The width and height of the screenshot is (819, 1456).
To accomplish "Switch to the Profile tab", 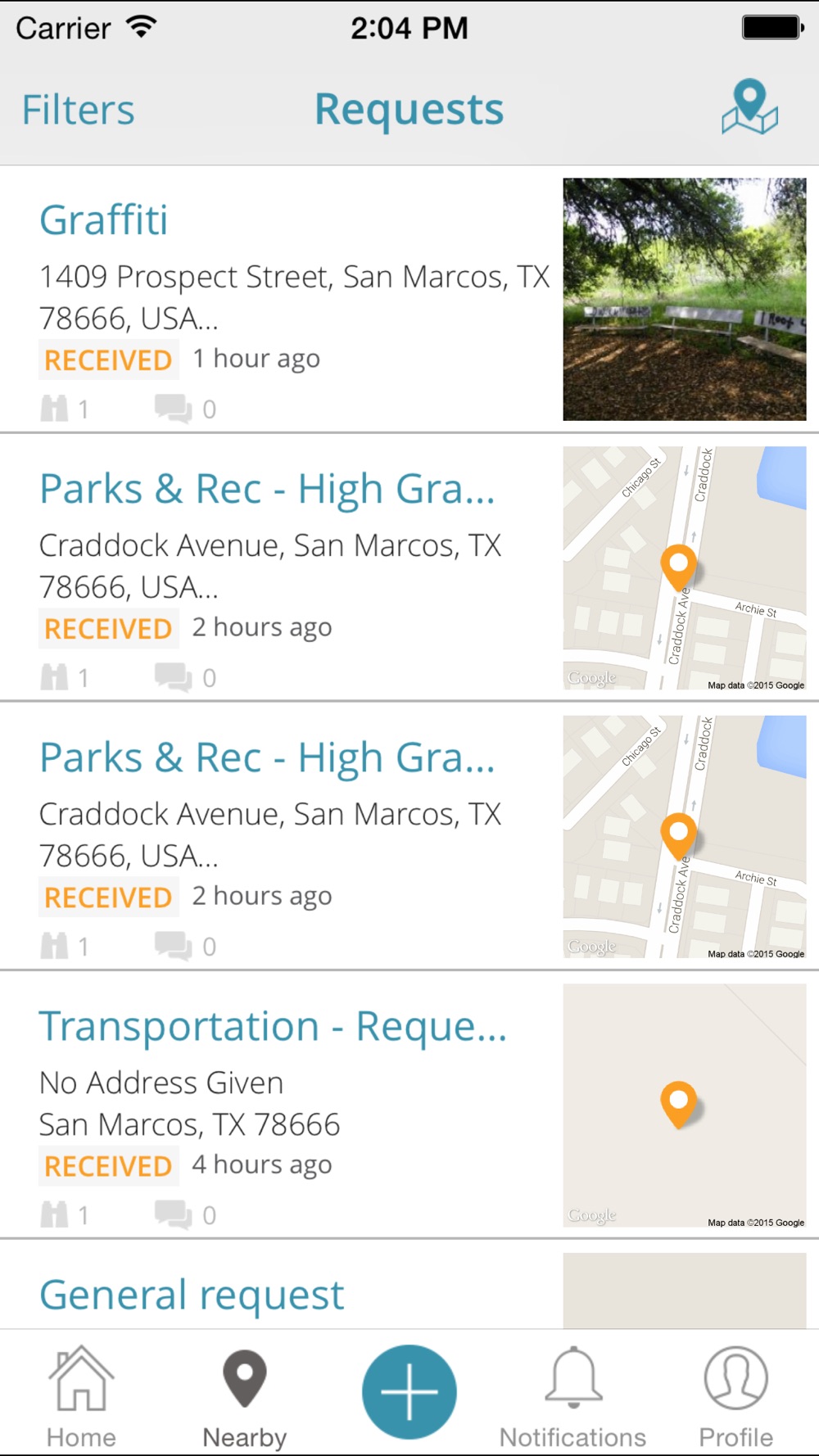I will click(x=735, y=1397).
